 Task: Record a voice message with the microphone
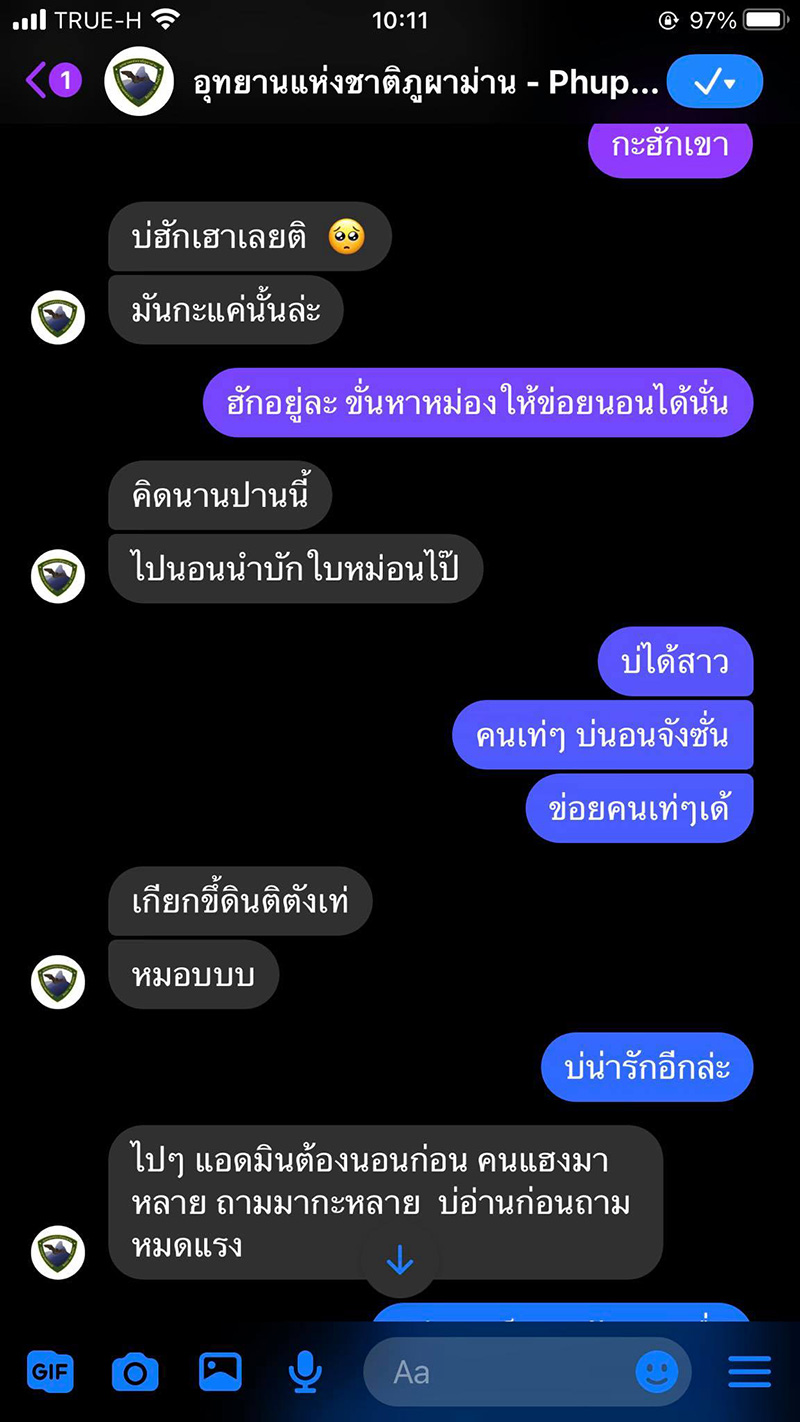304,1372
